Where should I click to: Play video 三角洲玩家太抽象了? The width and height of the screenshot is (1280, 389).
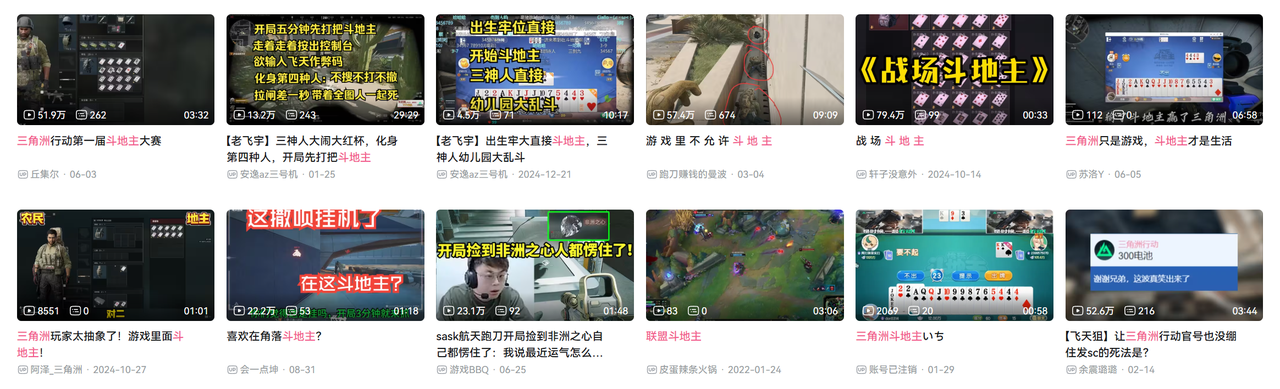115,265
